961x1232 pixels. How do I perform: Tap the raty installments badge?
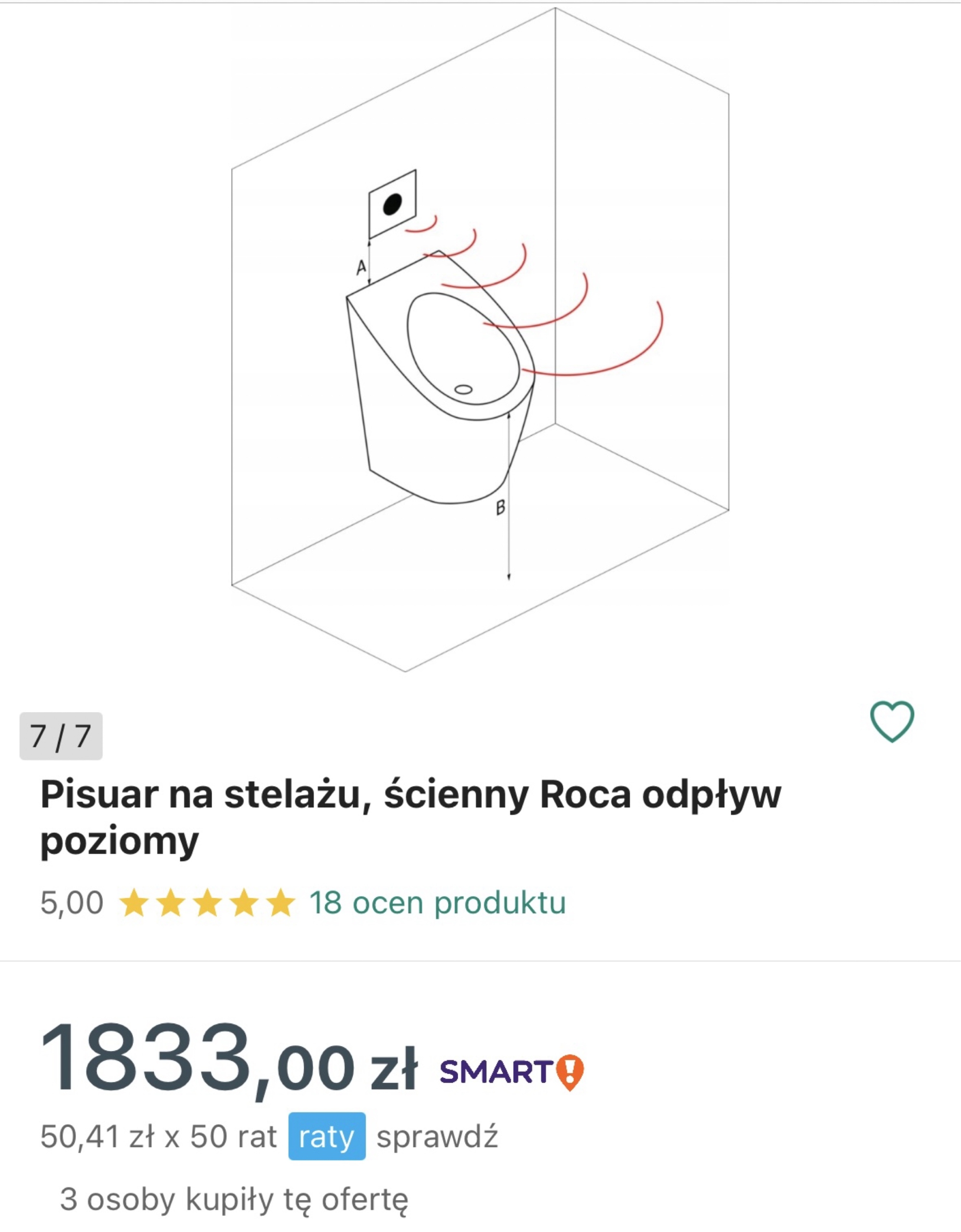tap(327, 1136)
